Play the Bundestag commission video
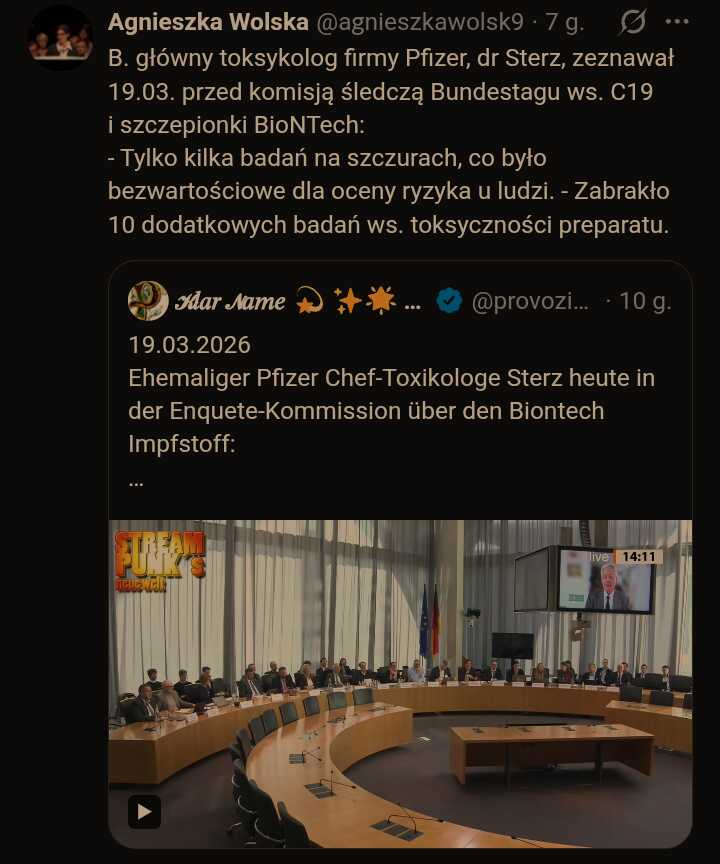720x864 pixels. pos(144,811)
